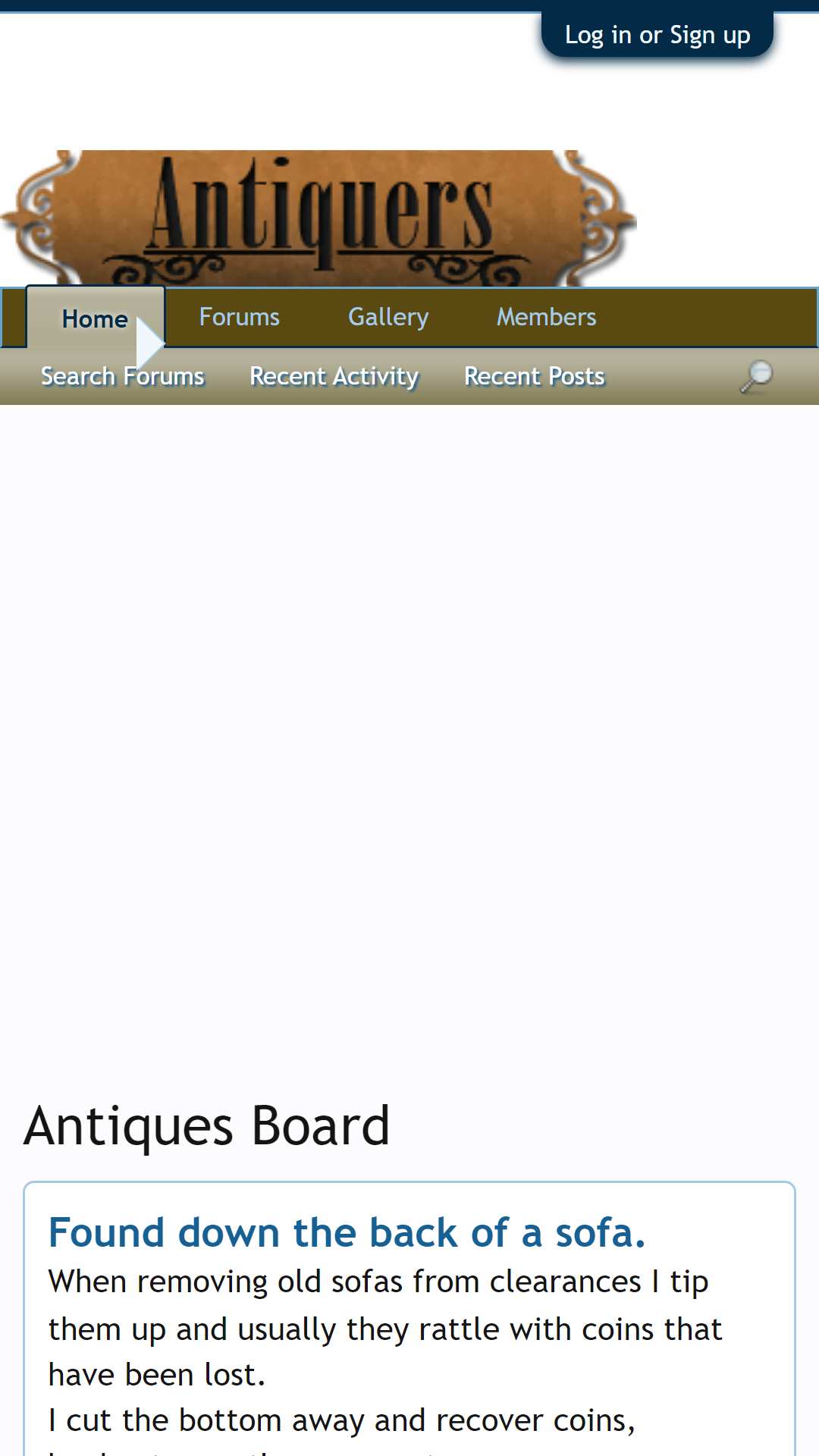Go to the Gallery tab
Image resolution: width=819 pixels, height=1456 pixels.
(x=388, y=317)
